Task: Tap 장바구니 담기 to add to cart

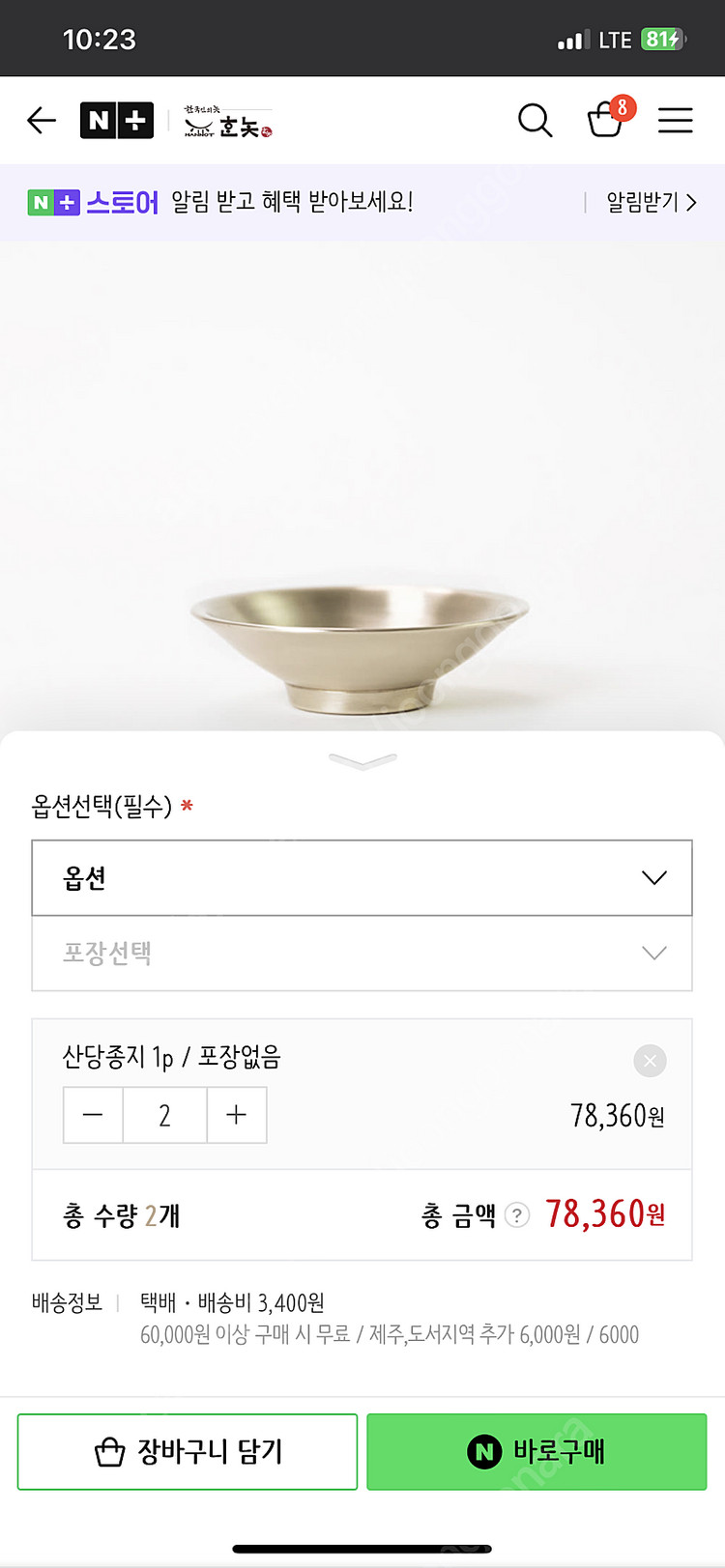Action: tap(187, 1451)
